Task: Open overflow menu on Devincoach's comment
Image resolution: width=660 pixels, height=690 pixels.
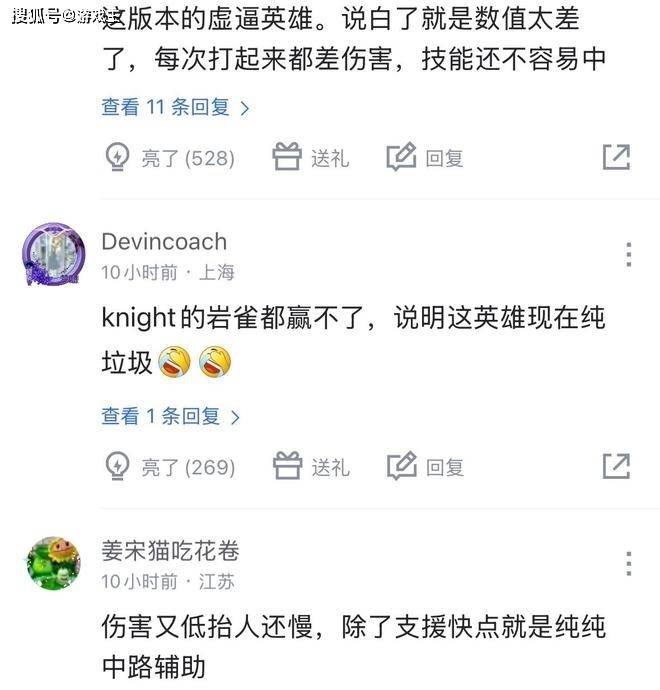Action: pyautogui.click(x=628, y=254)
